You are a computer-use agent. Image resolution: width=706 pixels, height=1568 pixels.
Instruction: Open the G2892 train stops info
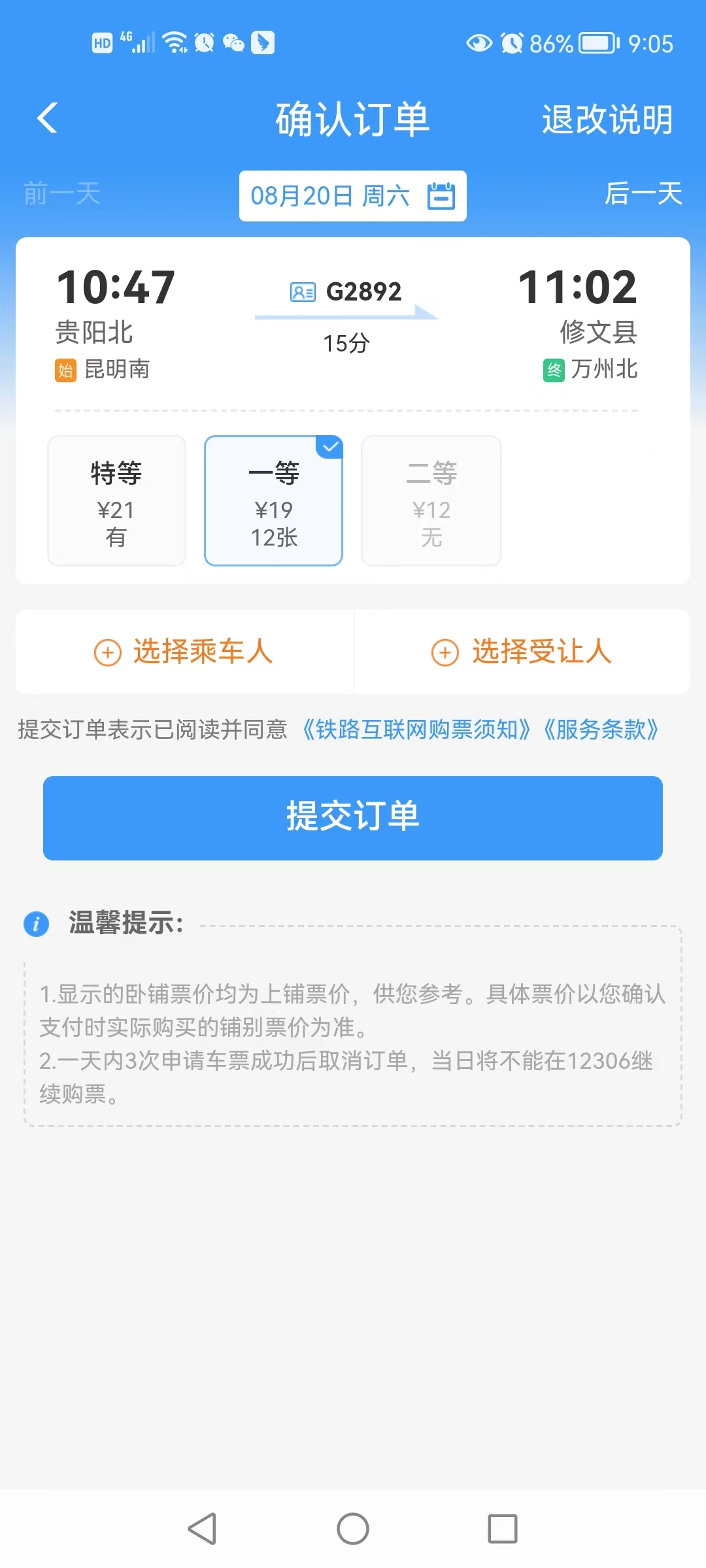[346, 292]
